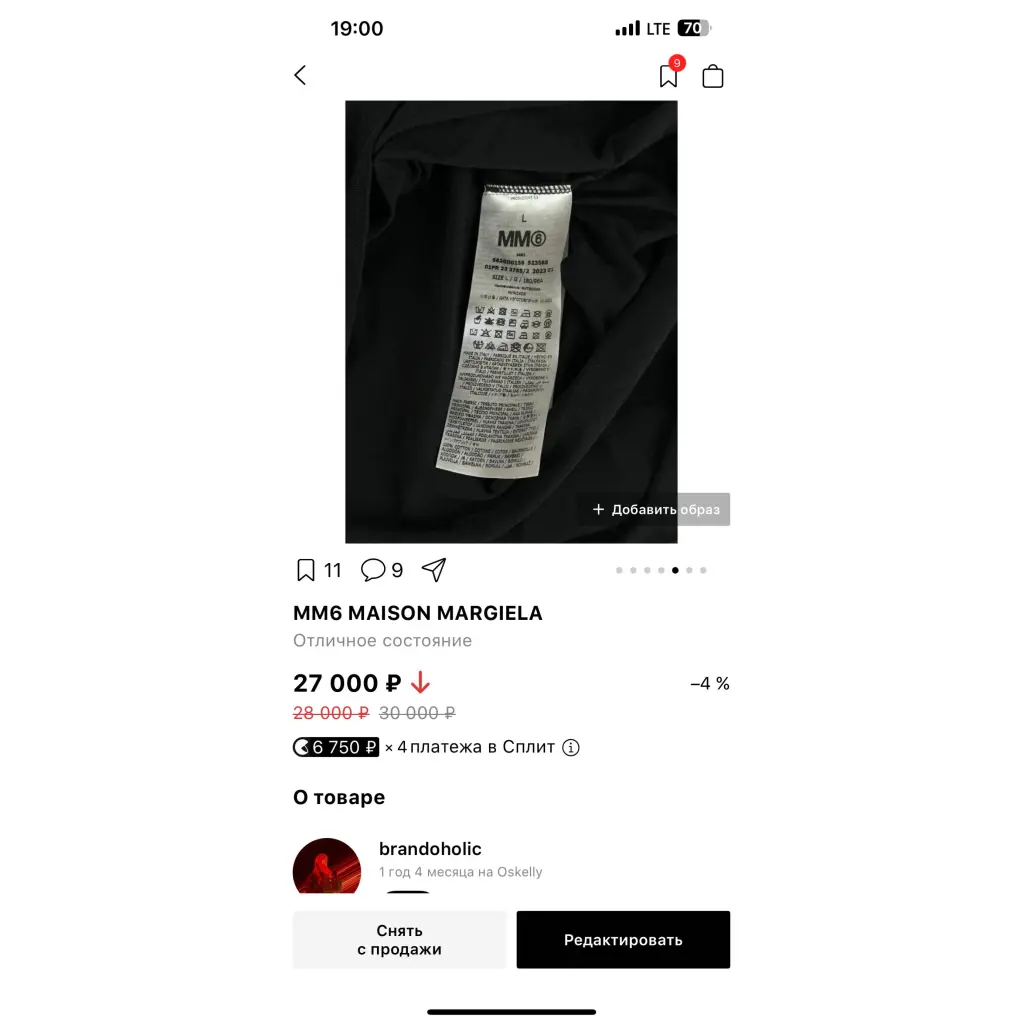
Task: Share this product via paper plane
Action: coord(433,570)
